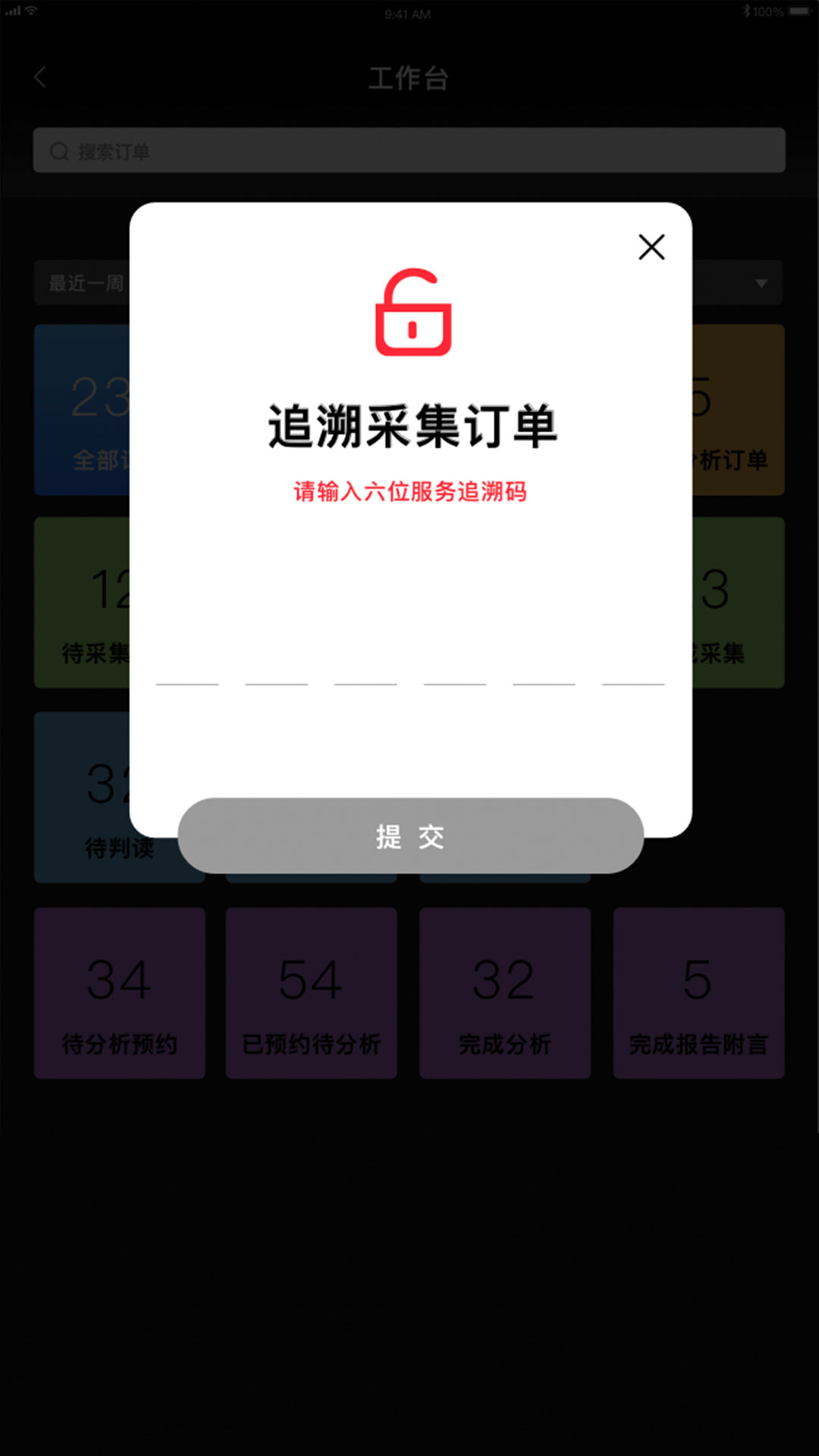This screenshot has width=819, height=1456.
Task: Tap the 完成报告附言 card showing 5
Action: coord(698,993)
